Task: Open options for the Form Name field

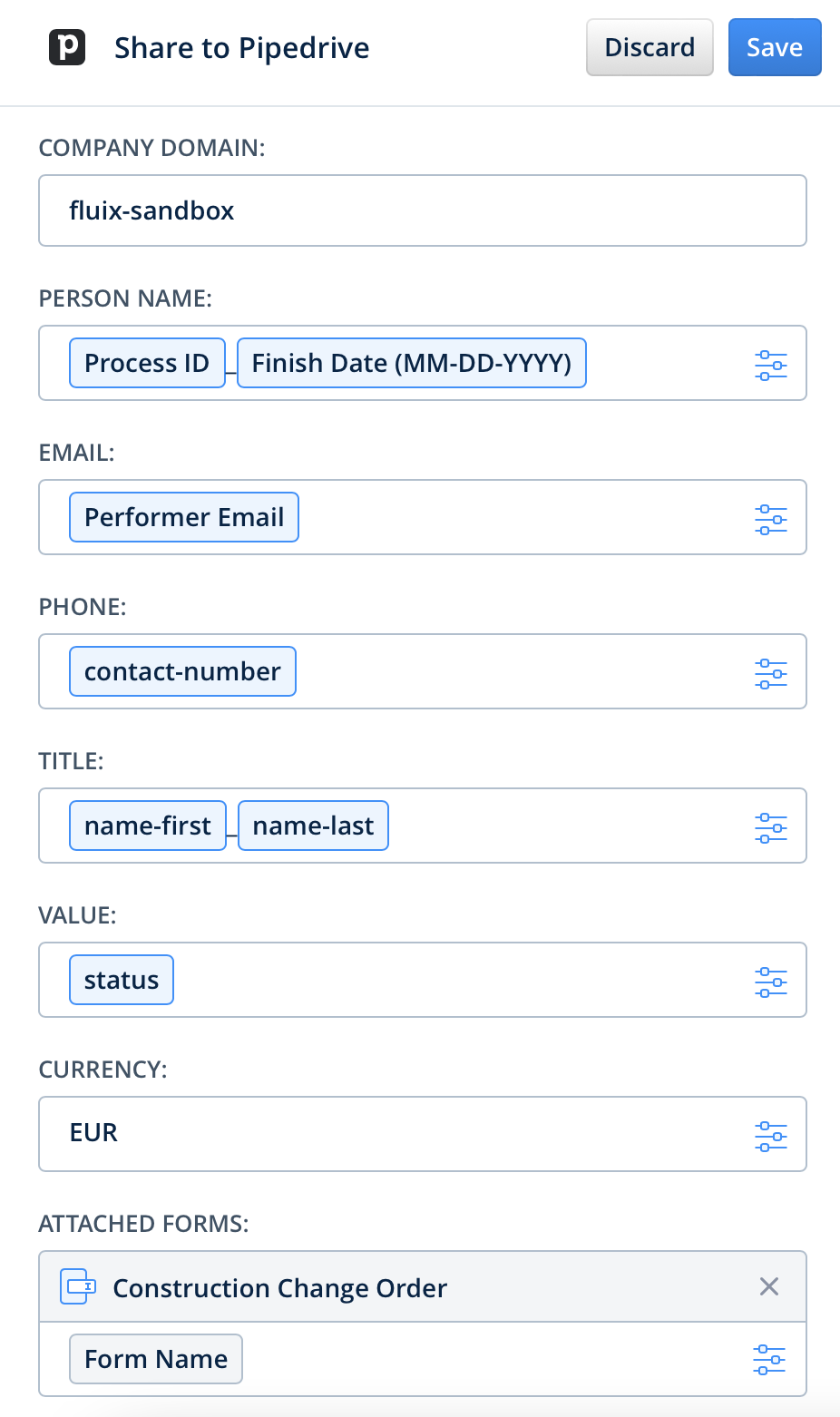Action: pos(769,1359)
